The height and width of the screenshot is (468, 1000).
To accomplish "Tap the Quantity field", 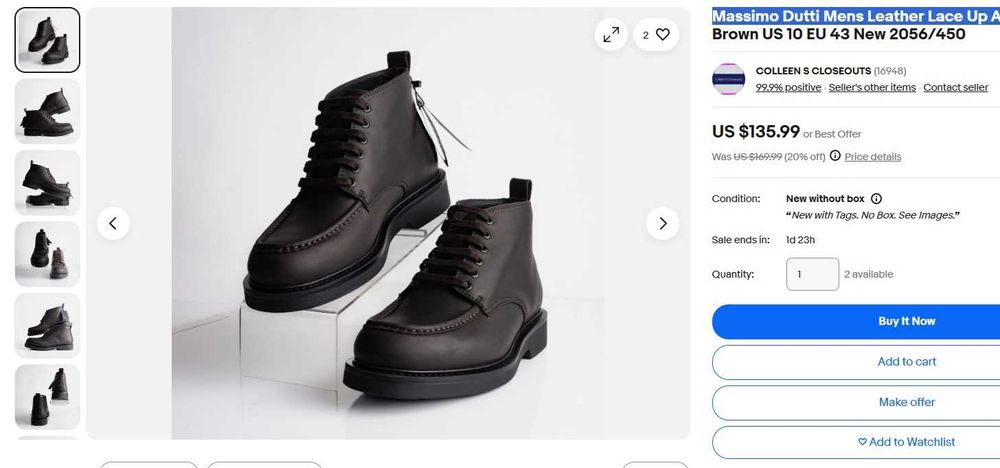I will (812, 274).
